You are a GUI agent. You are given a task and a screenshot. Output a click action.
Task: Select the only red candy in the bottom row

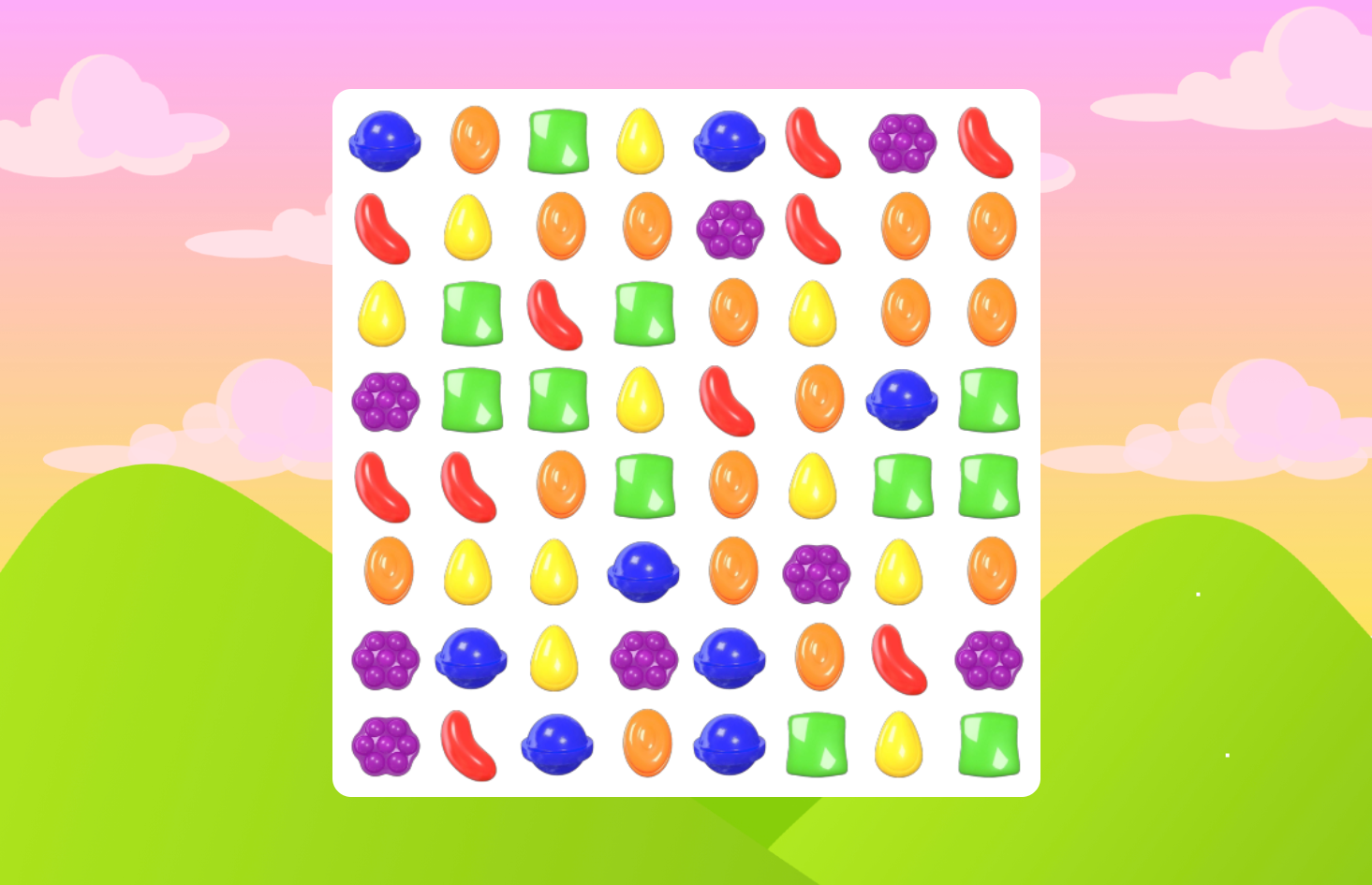click(468, 745)
